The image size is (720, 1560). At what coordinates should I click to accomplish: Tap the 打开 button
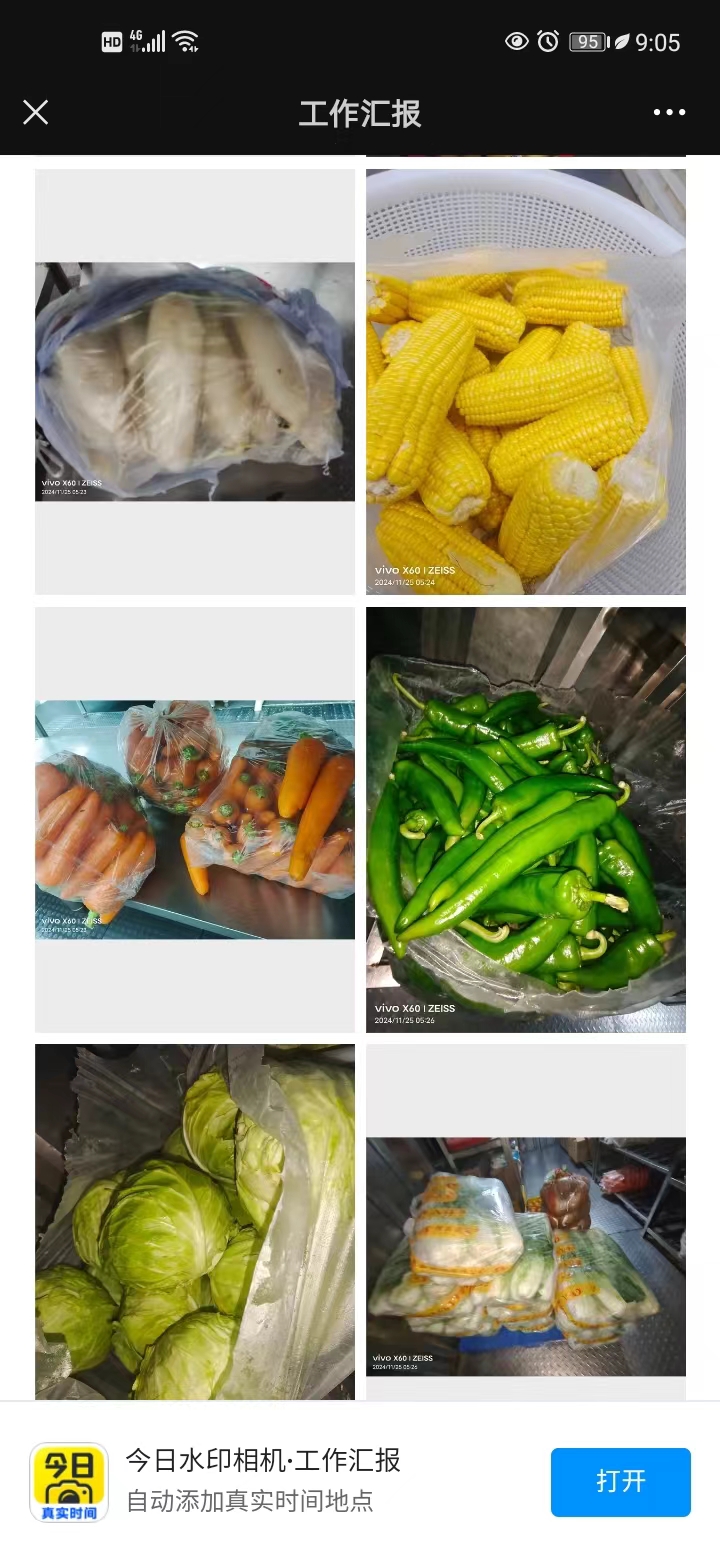click(x=620, y=1481)
